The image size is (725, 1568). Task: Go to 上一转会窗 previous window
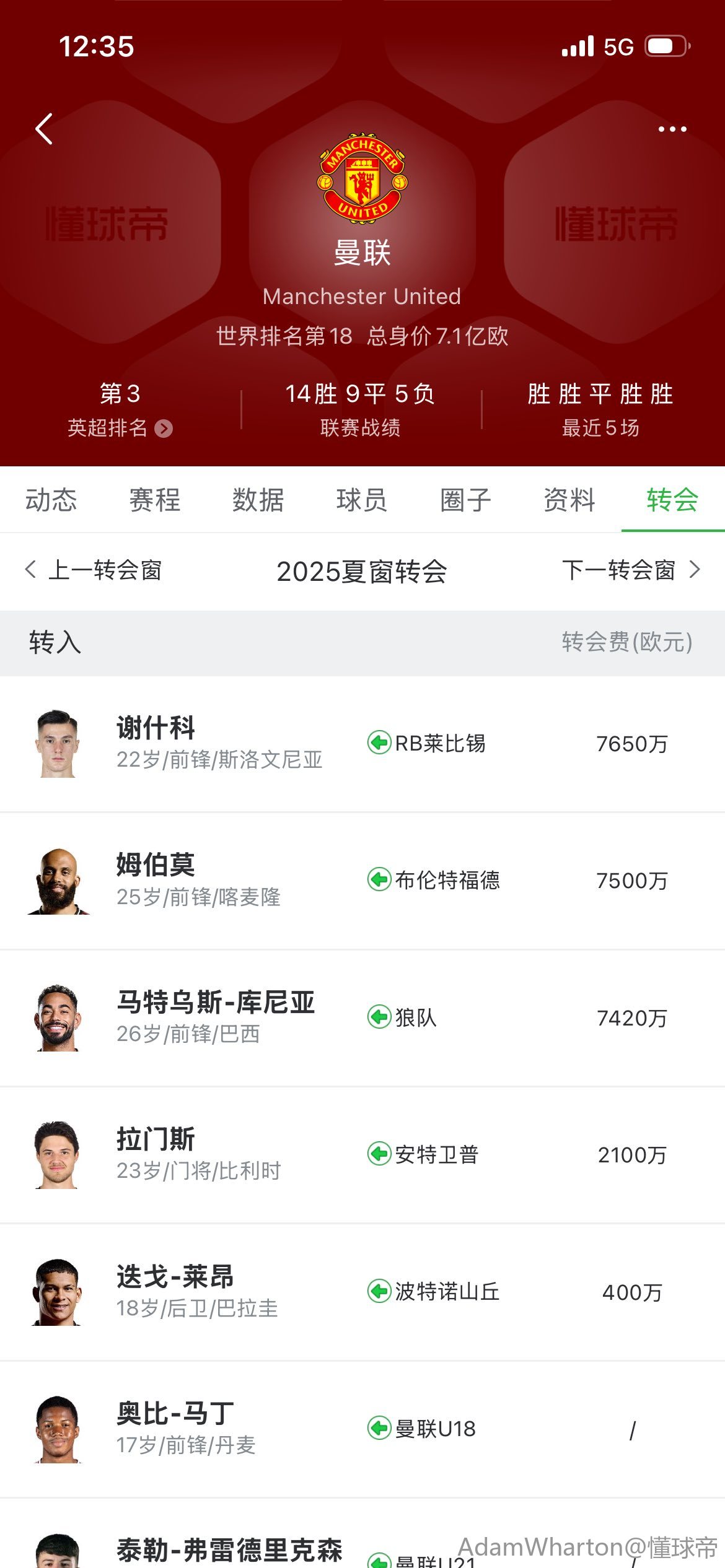point(94,570)
